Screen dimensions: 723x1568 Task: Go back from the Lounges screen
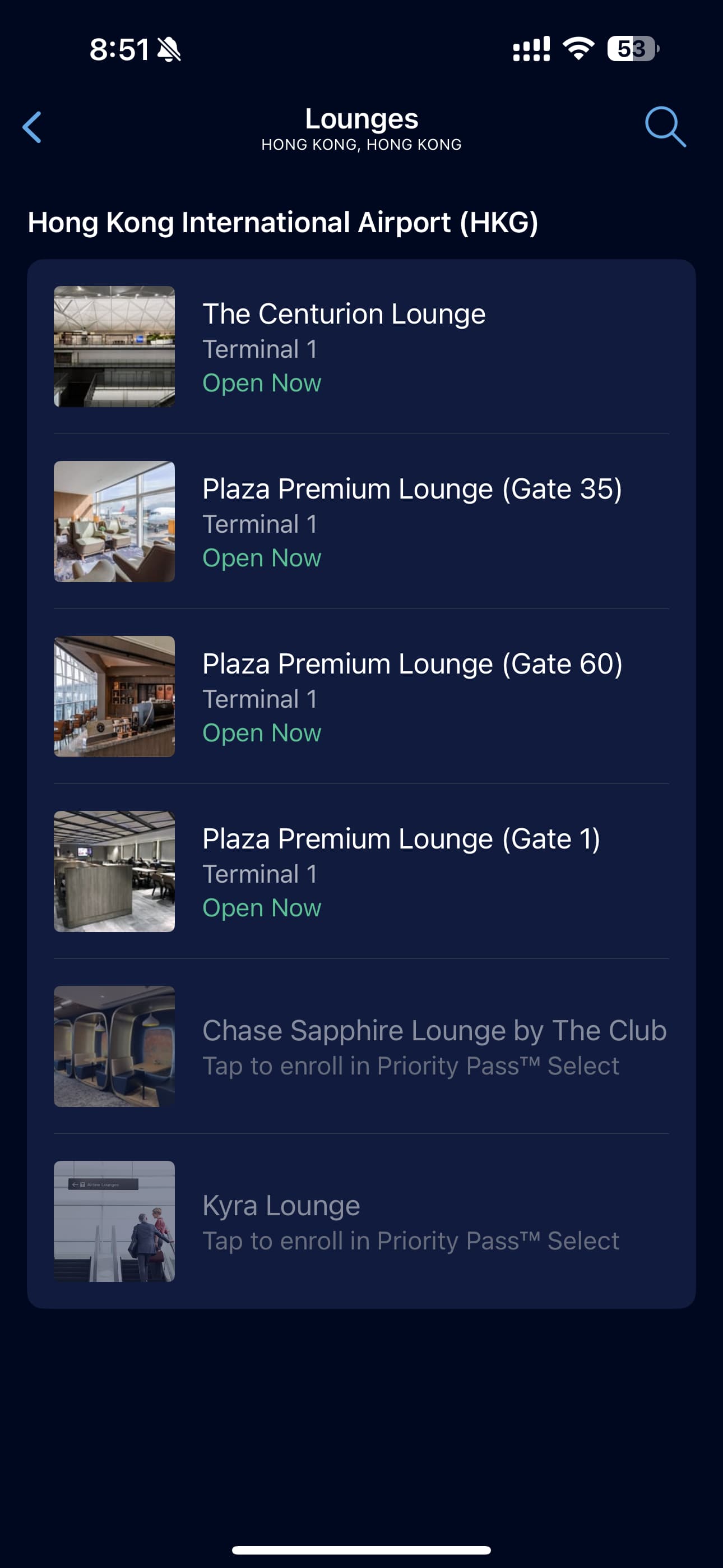click(33, 127)
